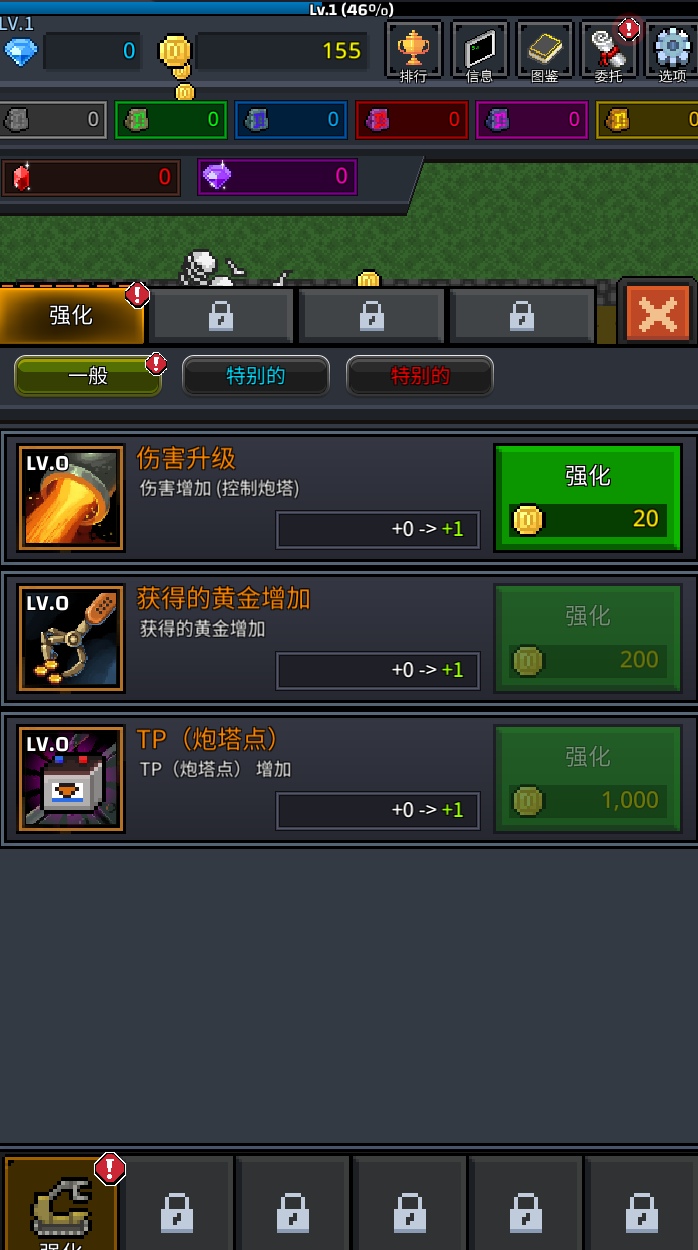Open the 选项 settings gear
Image resolution: width=698 pixels, height=1250 pixels.
tap(672, 50)
